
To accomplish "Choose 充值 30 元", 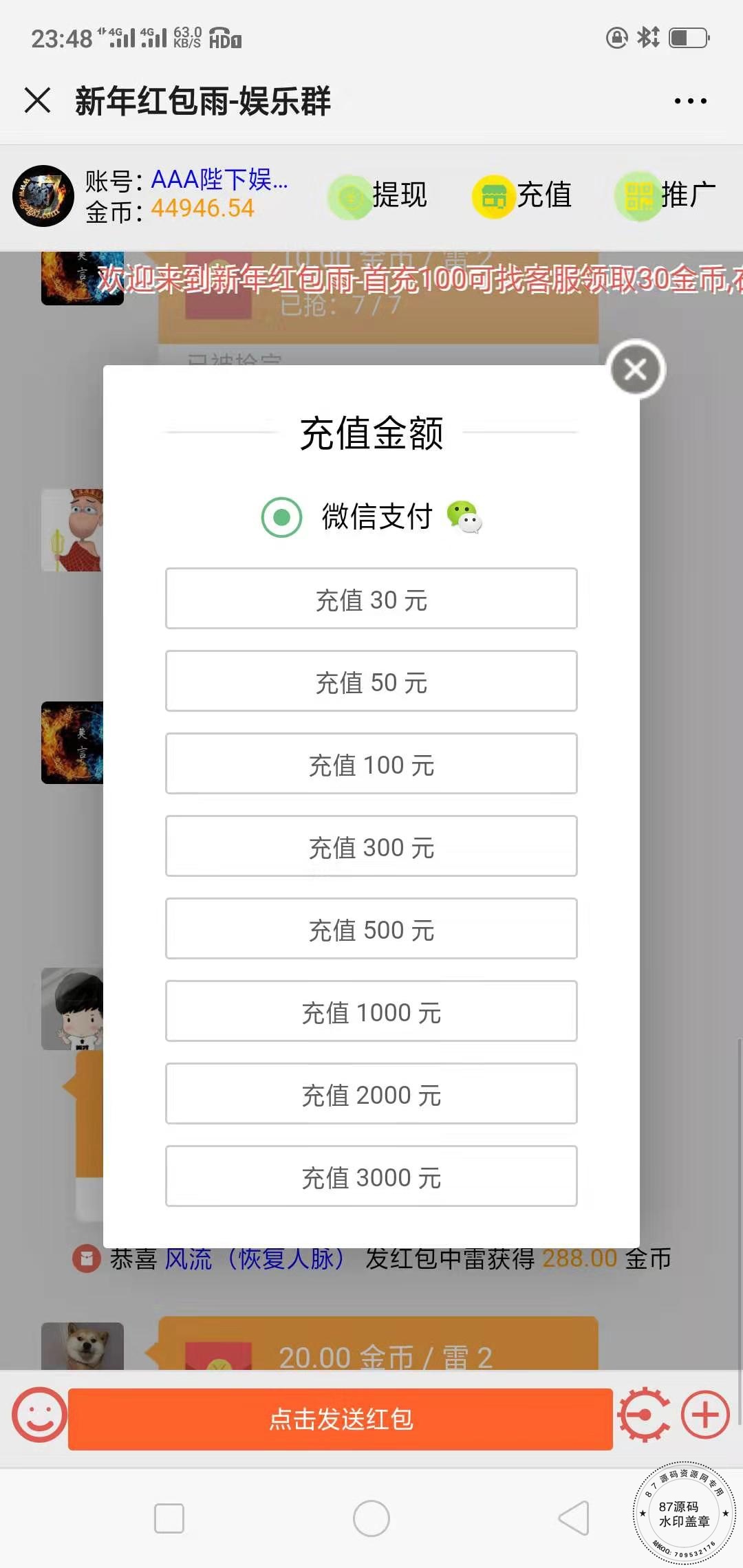I will point(371,599).
